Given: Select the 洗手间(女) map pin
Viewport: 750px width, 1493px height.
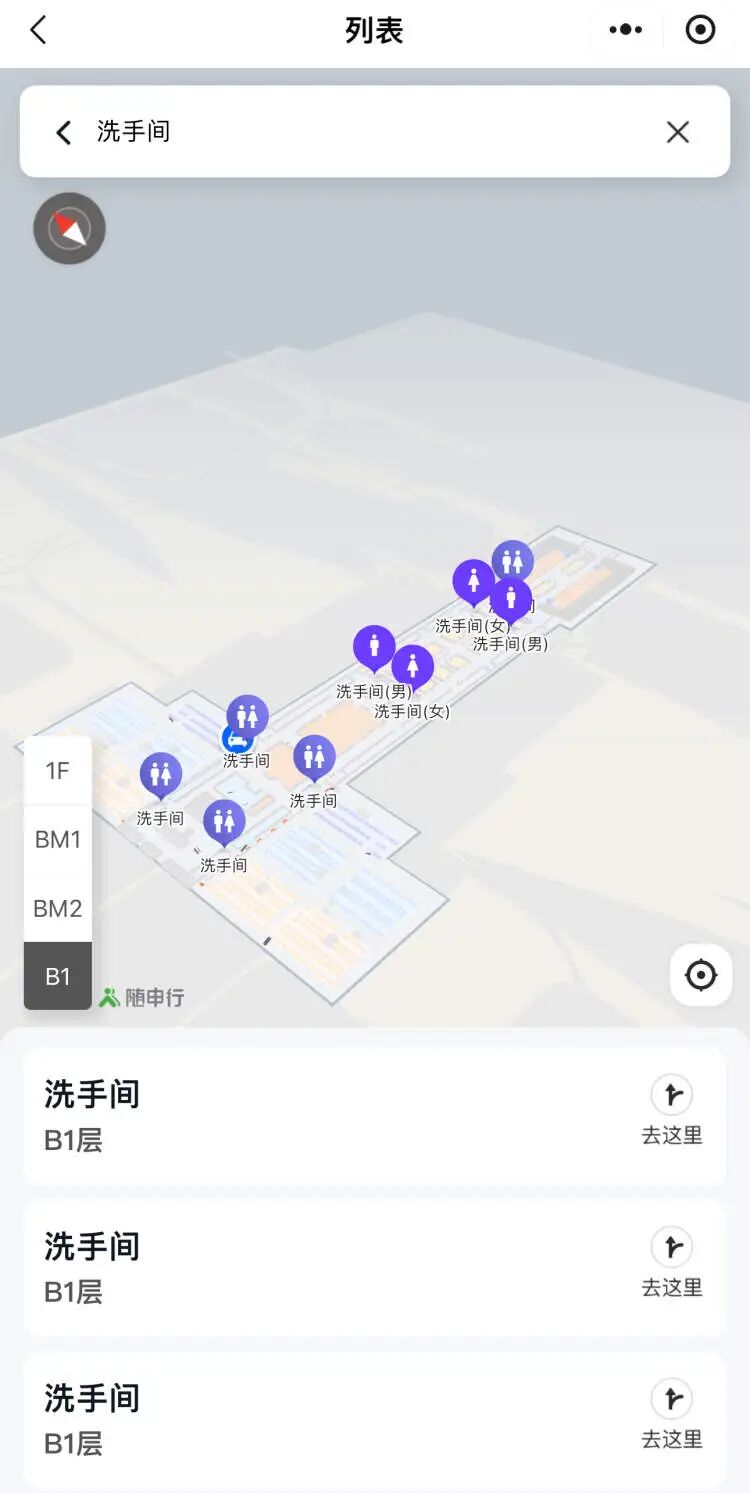Looking at the screenshot, I should pos(412,666).
